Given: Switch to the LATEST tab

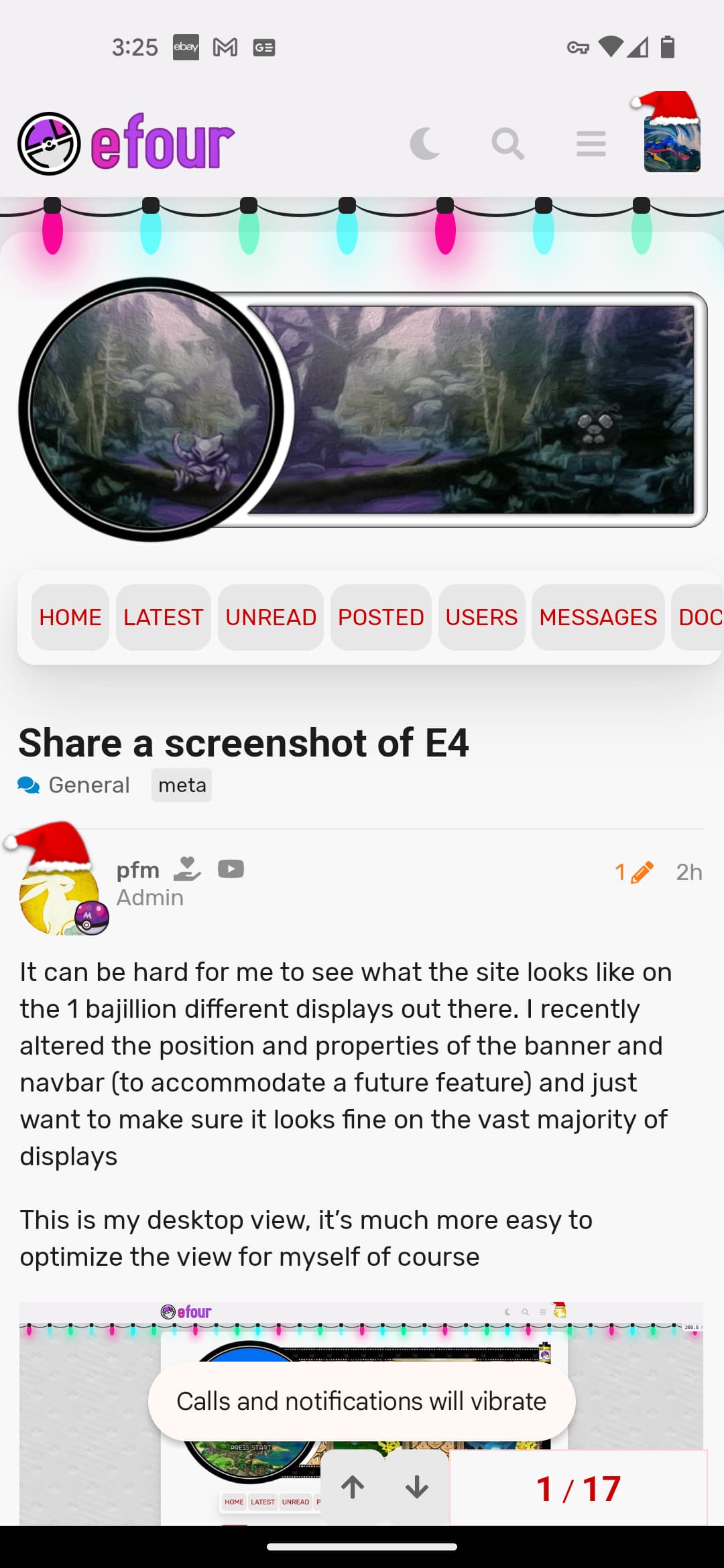Looking at the screenshot, I should pos(163,617).
